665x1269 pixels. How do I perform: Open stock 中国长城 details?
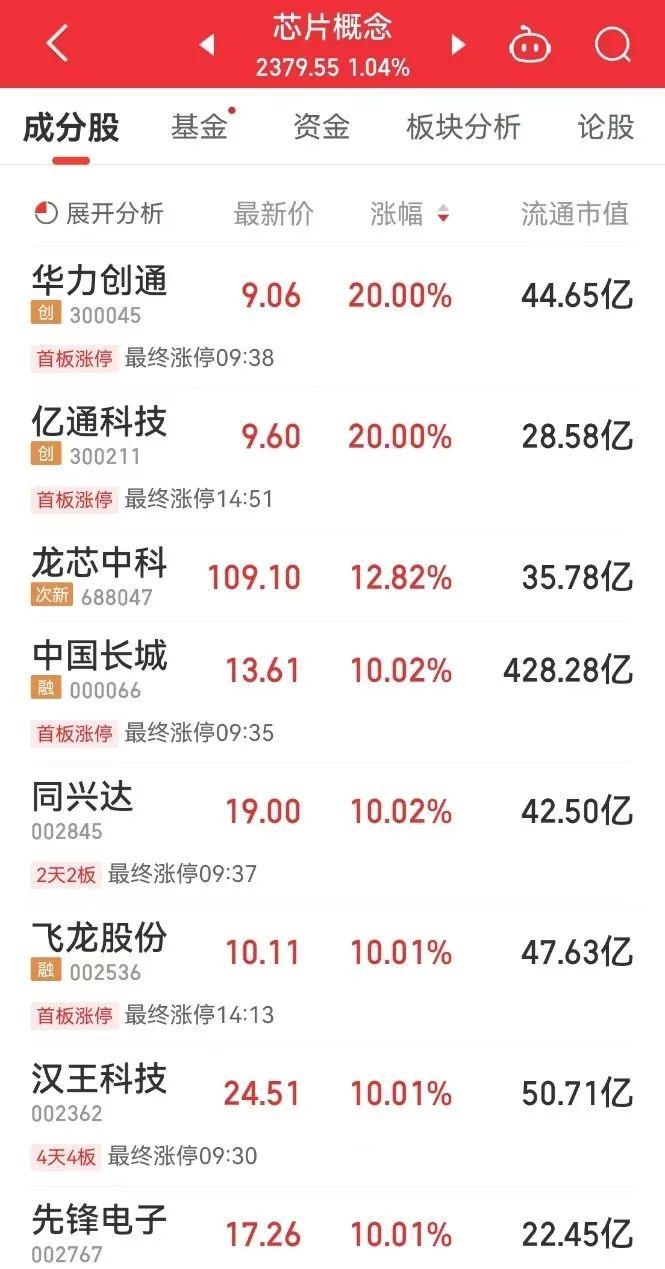point(99,656)
